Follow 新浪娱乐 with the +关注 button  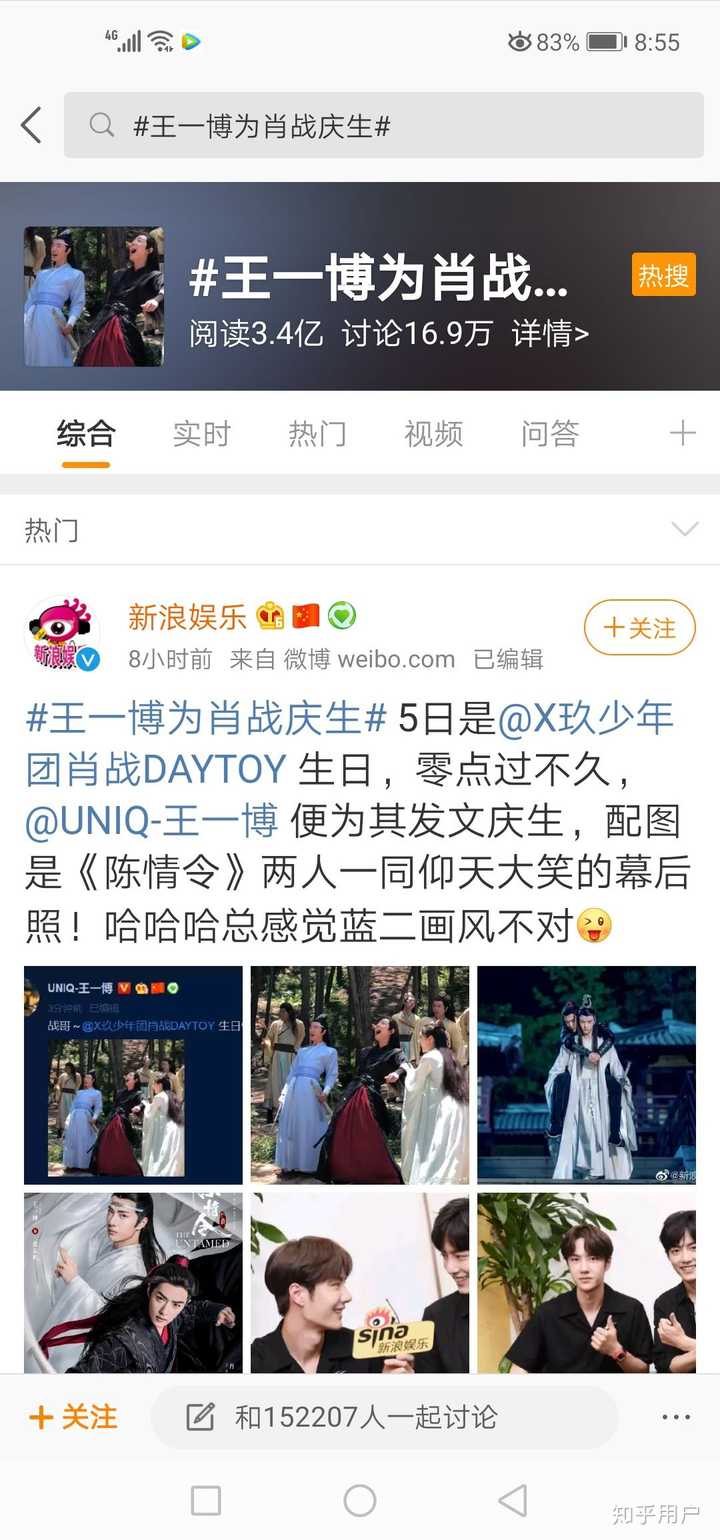point(639,628)
